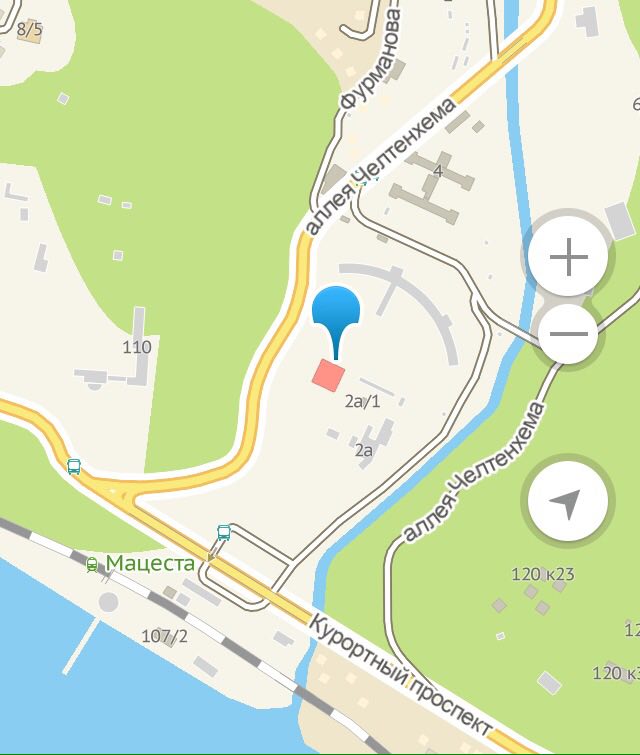Viewport: 640px width, 755px height.
Task: Zoom out of the map
Action: [x=568, y=333]
